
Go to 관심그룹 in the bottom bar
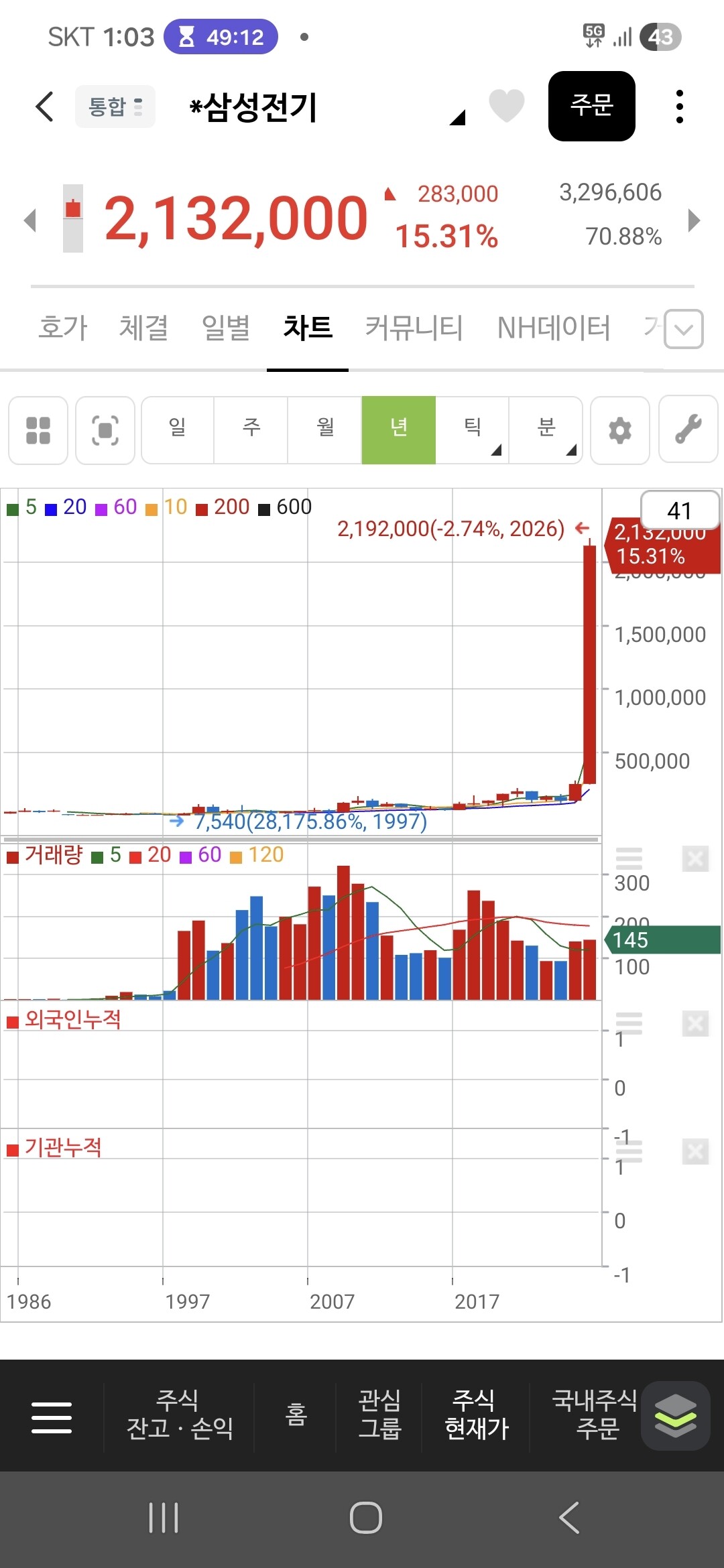click(x=379, y=1415)
